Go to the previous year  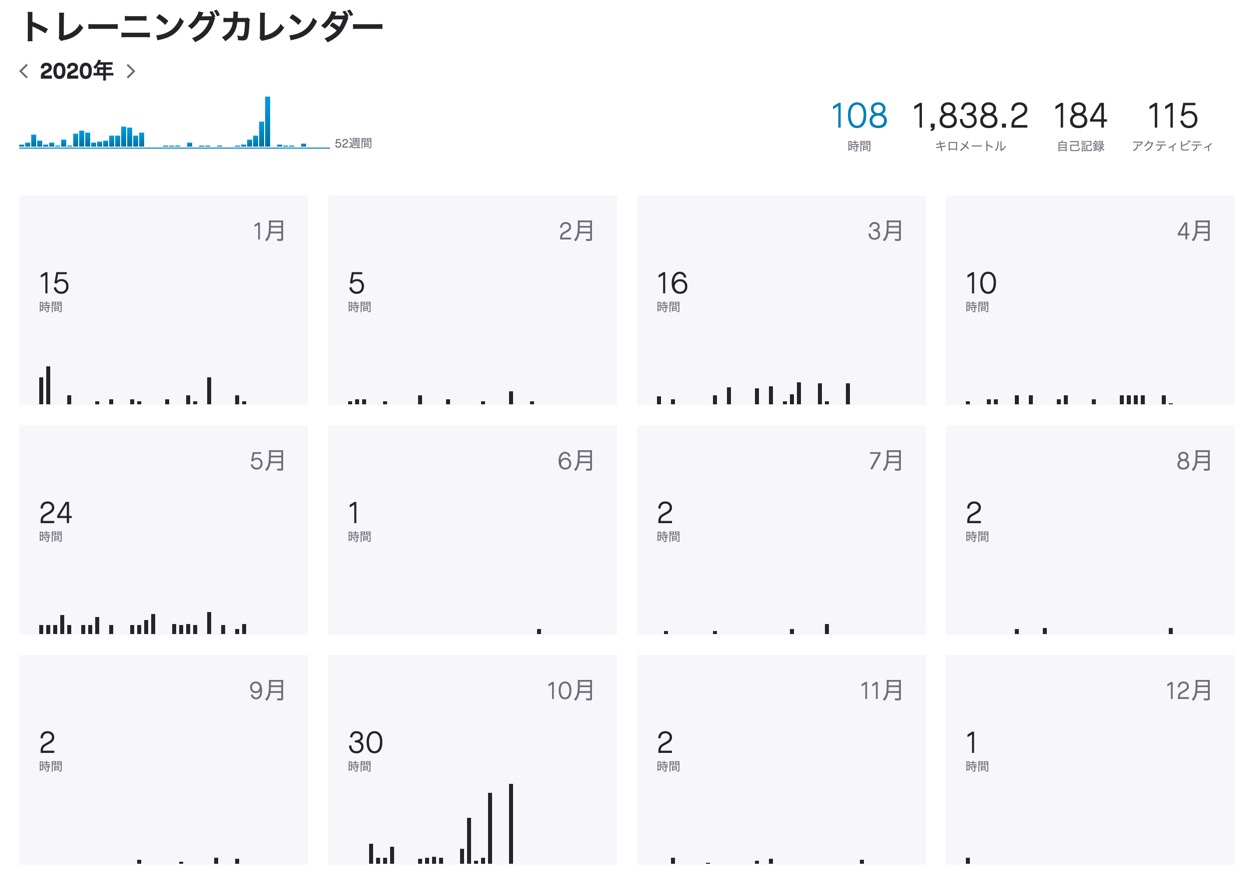coord(24,71)
